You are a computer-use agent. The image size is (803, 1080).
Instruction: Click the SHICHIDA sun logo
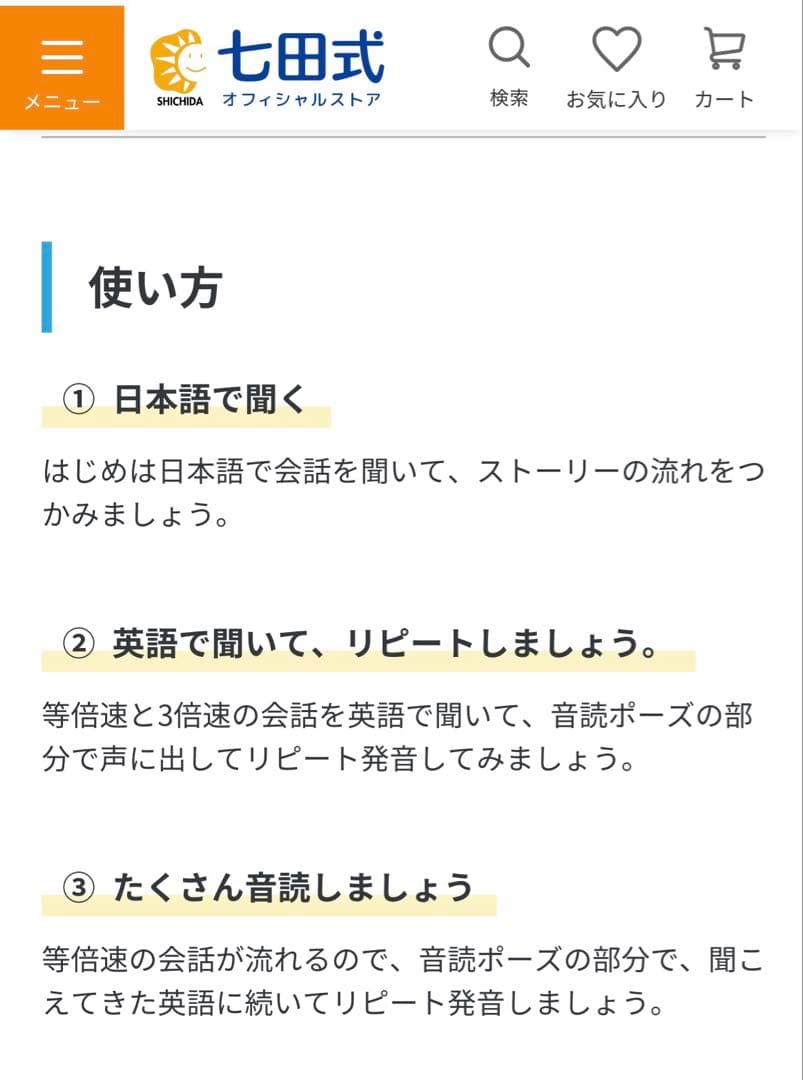(x=177, y=58)
